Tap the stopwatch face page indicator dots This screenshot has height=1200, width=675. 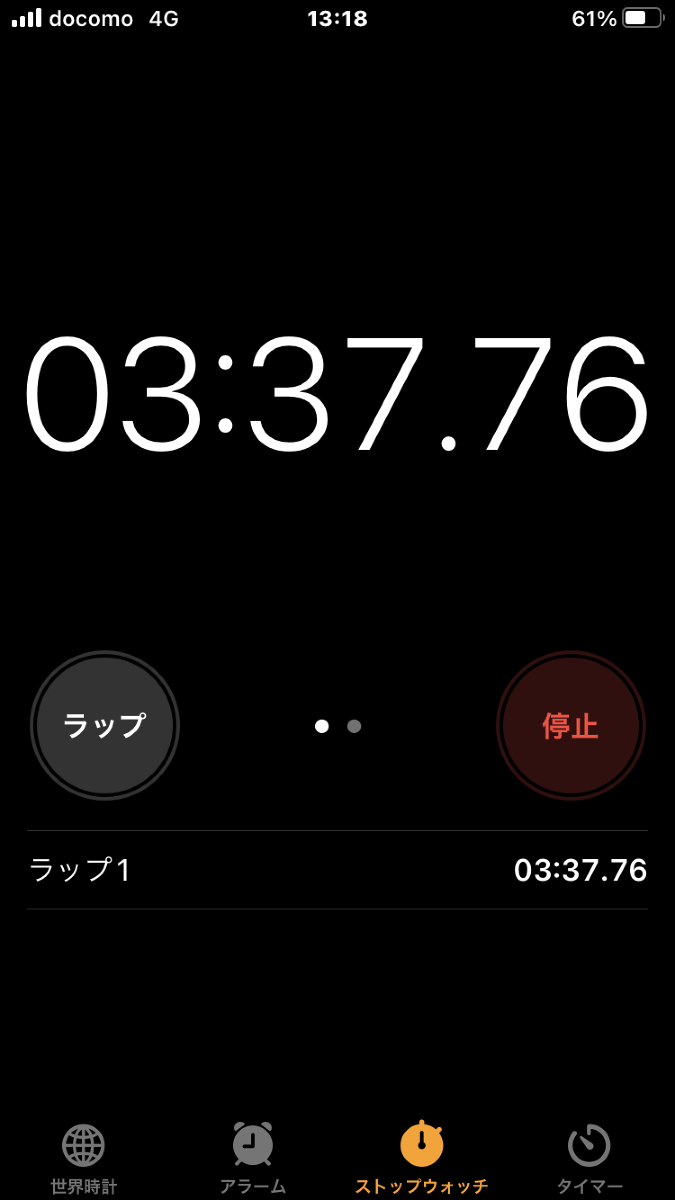(x=338, y=726)
